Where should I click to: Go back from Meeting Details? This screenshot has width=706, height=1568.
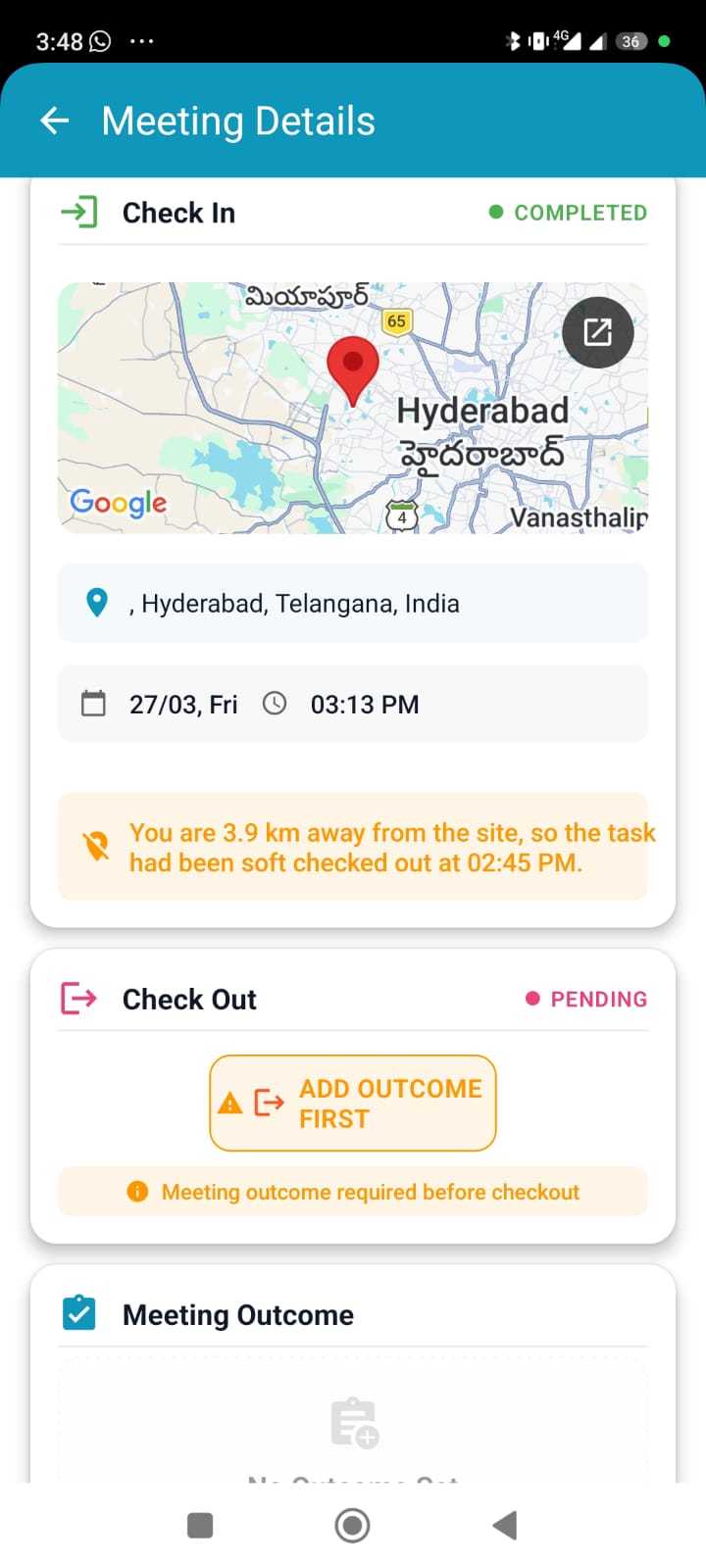click(55, 122)
